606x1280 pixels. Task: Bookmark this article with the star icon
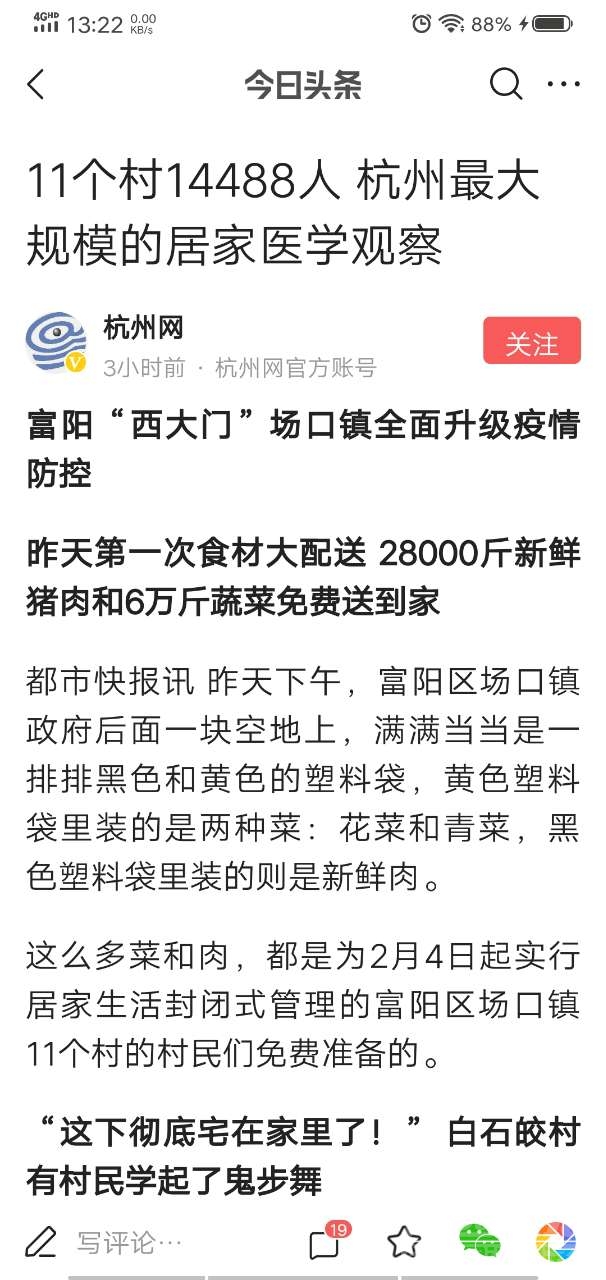403,1243
